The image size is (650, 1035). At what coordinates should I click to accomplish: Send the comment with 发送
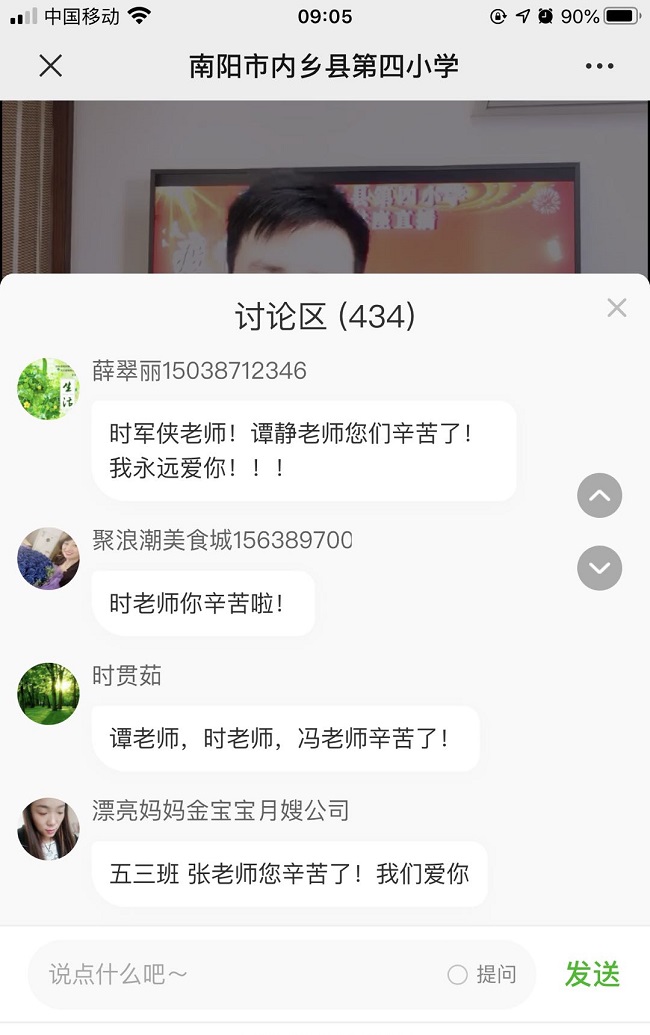pyautogui.click(x=592, y=974)
